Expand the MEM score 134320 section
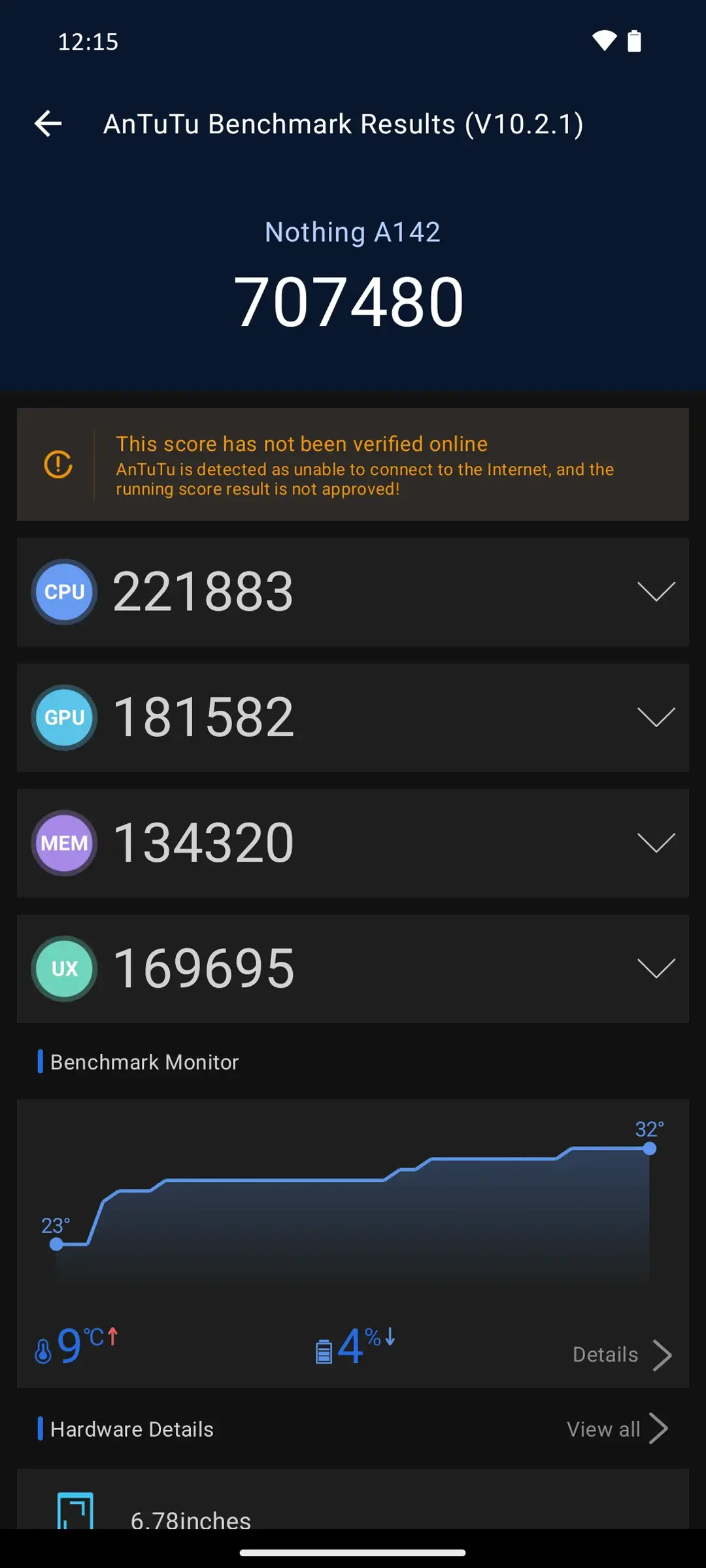 click(x=656, y=843)
